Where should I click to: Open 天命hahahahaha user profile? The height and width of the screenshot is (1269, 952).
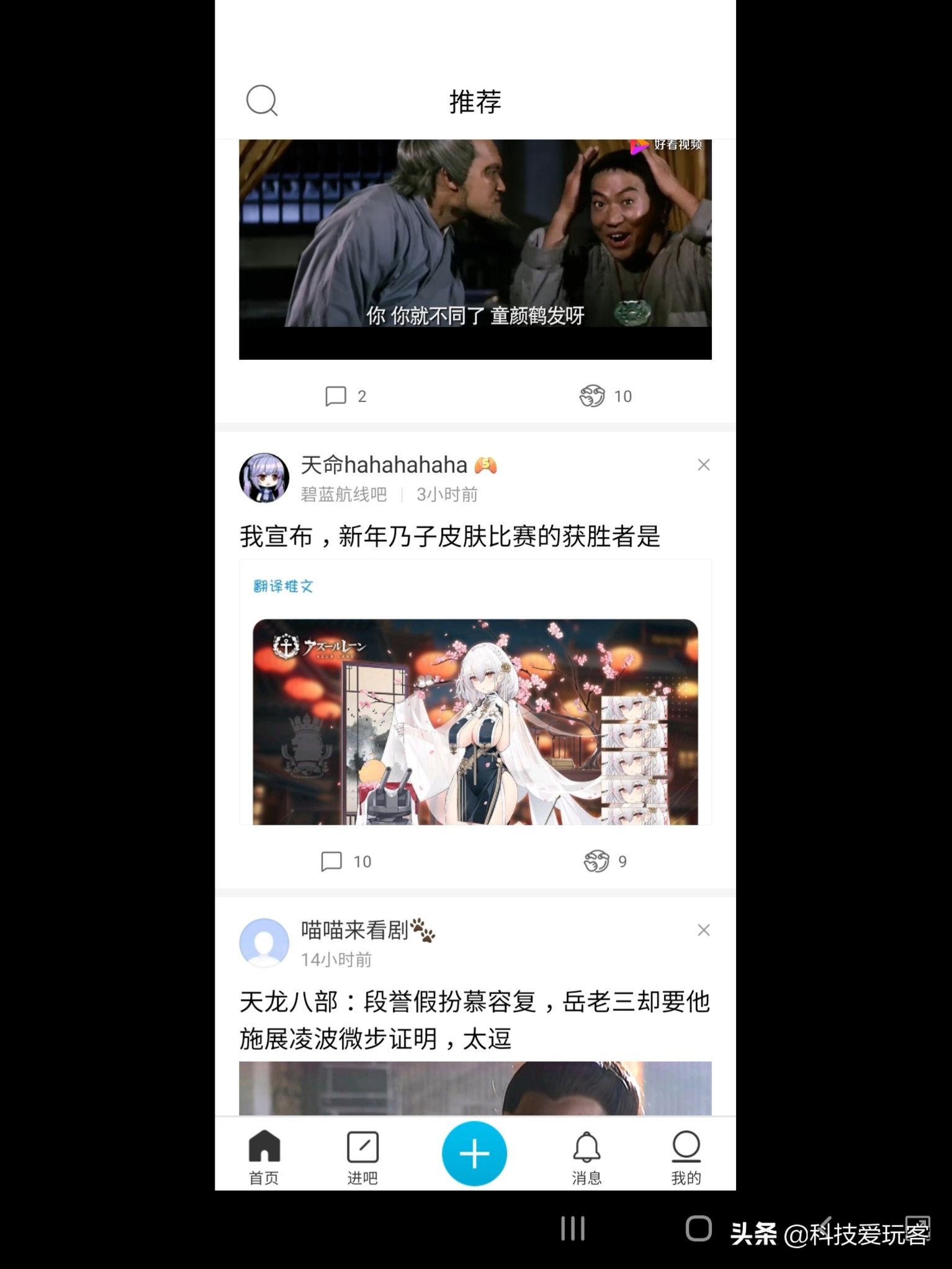click(x=382, y=464)
